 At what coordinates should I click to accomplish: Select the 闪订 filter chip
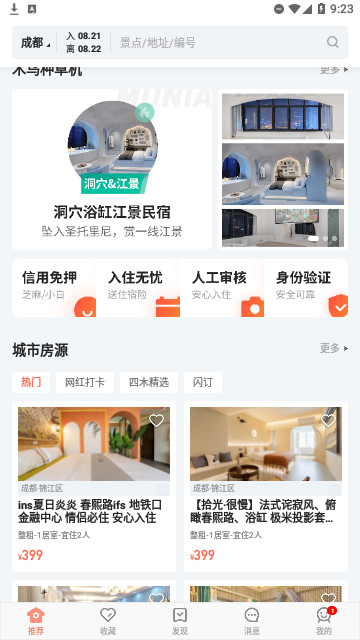click(203, 382)
